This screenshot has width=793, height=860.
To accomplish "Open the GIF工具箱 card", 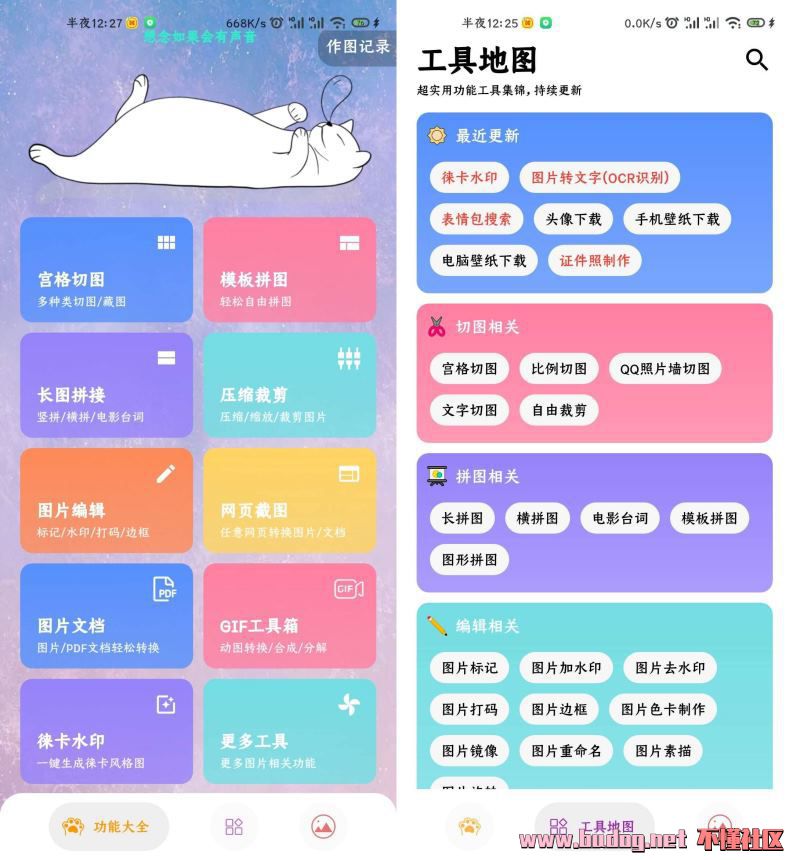I will [289, 616].
